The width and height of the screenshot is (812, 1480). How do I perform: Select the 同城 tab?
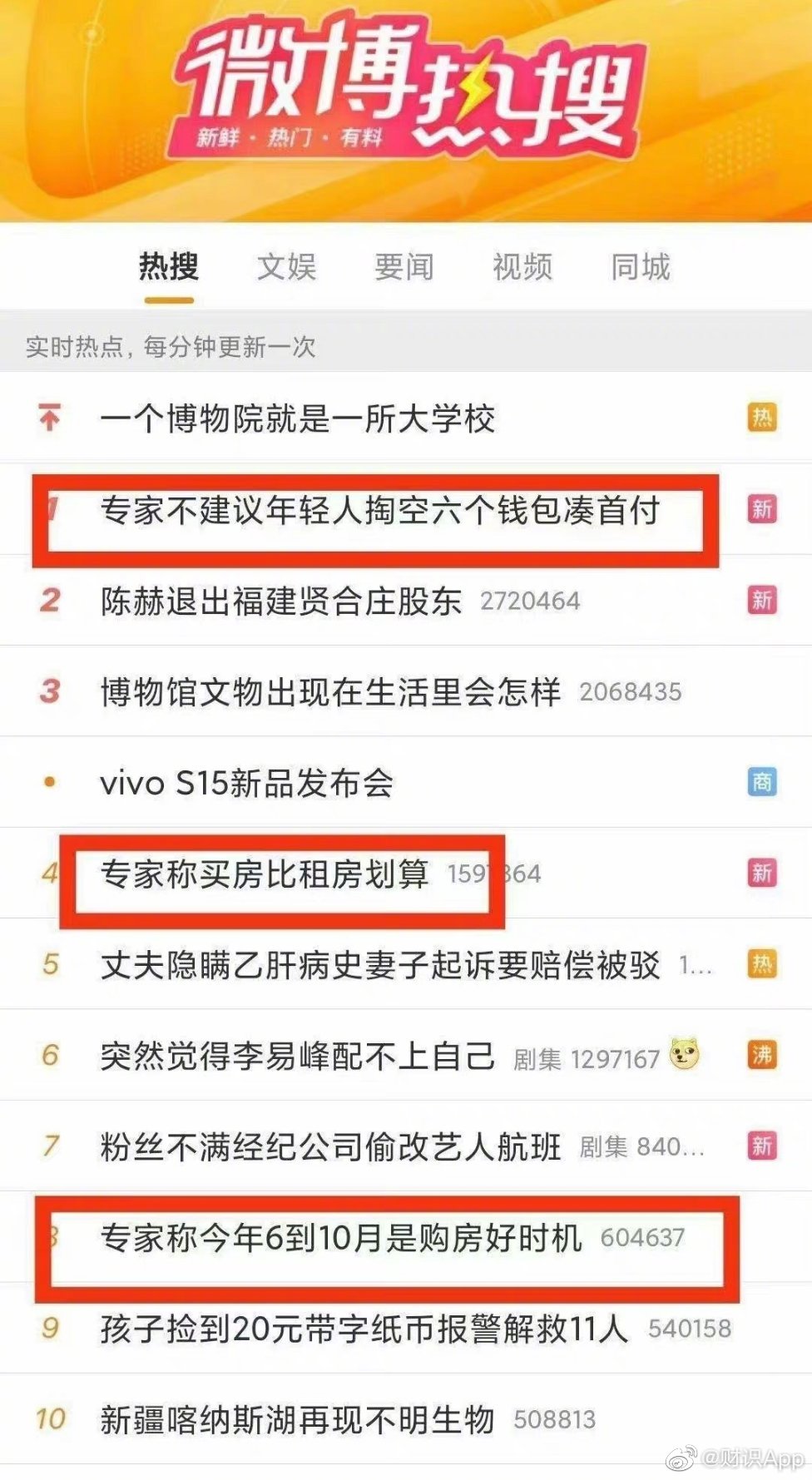(640, 268)
